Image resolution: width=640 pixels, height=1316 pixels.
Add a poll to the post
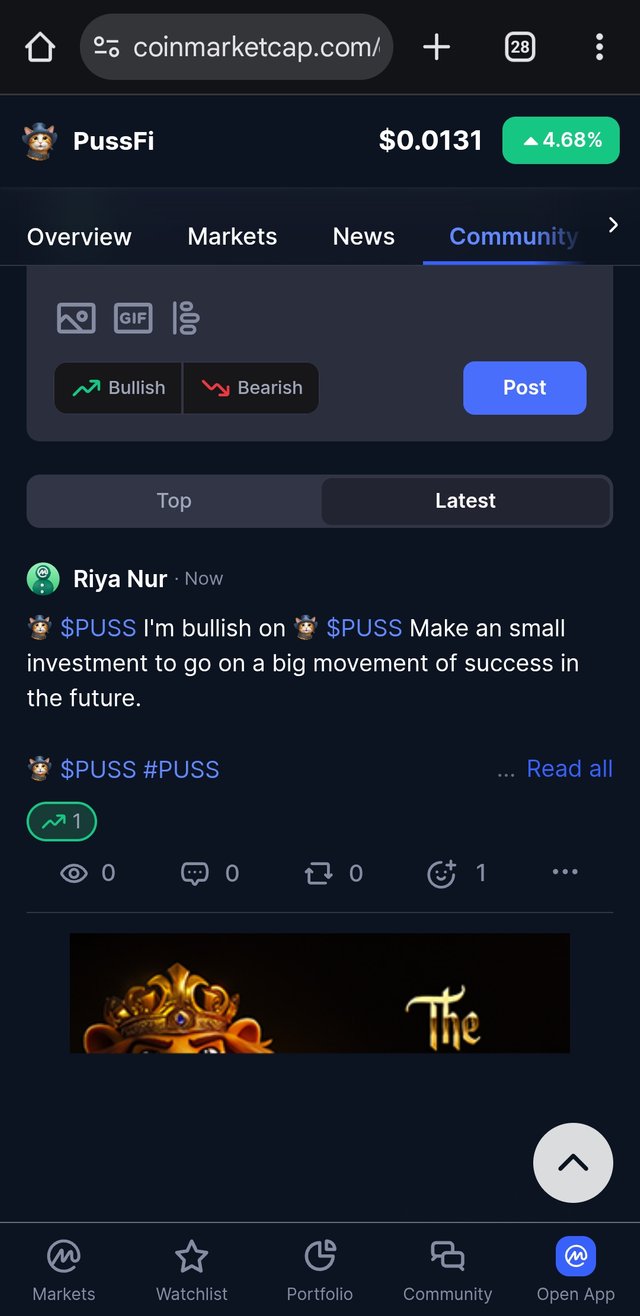pyautogui.click(x=186, y=318)
